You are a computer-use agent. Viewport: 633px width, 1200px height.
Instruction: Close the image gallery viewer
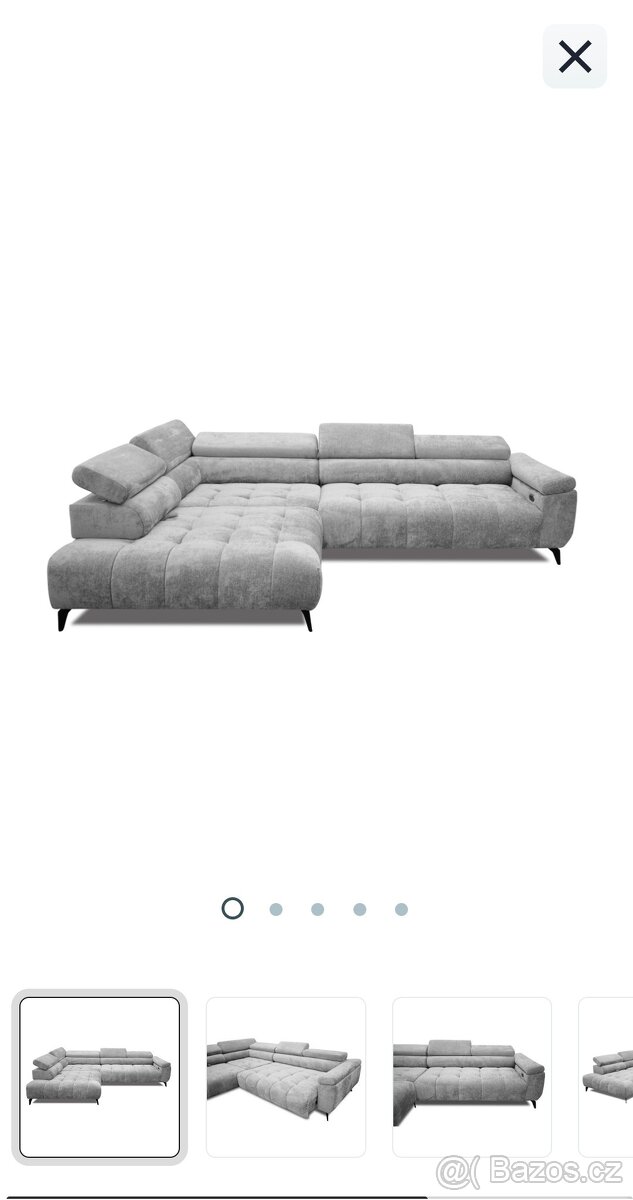click(x=575, y=57)
